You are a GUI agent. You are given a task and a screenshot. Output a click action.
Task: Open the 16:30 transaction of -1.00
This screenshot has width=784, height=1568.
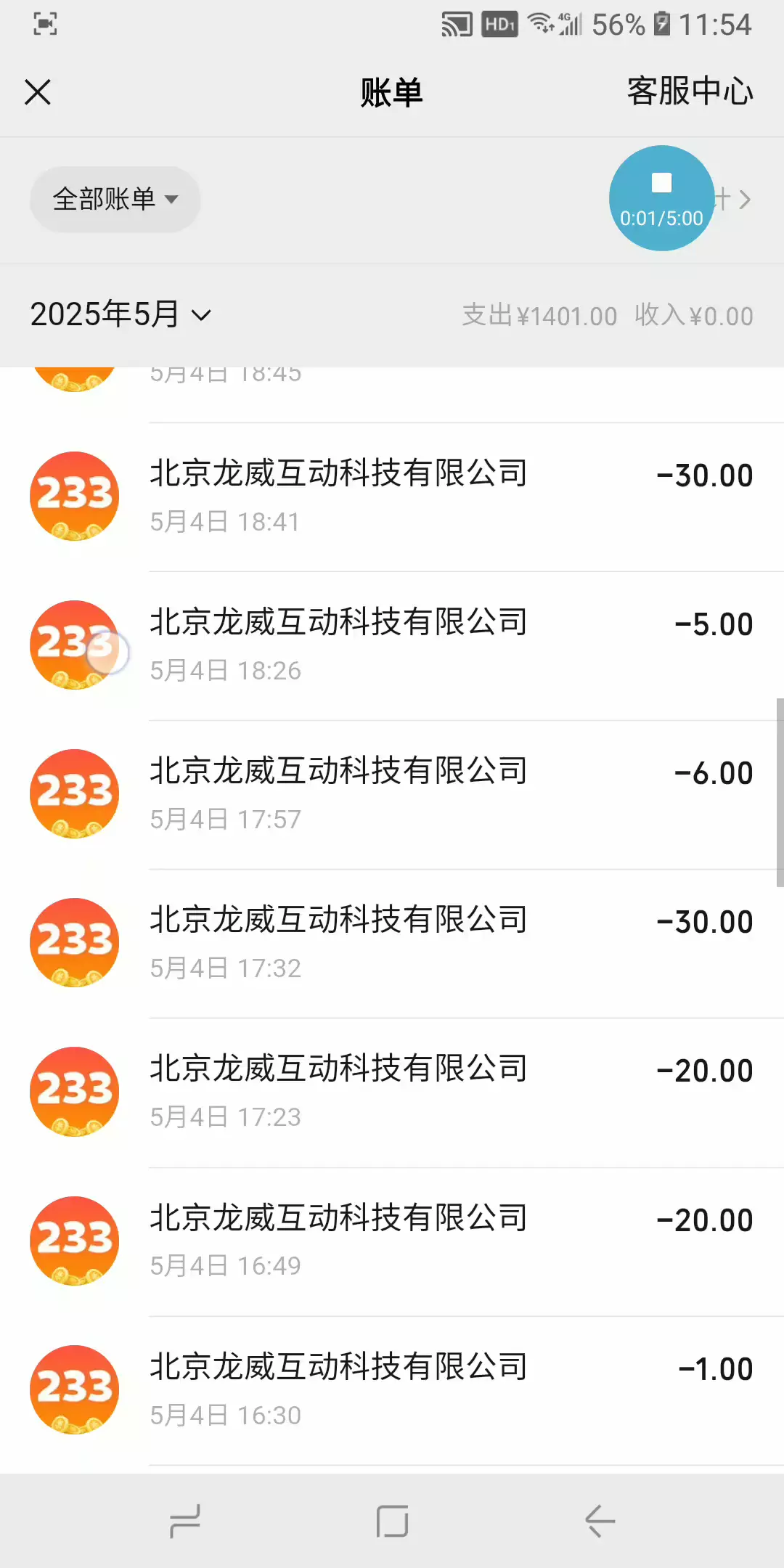[450, 1390]
